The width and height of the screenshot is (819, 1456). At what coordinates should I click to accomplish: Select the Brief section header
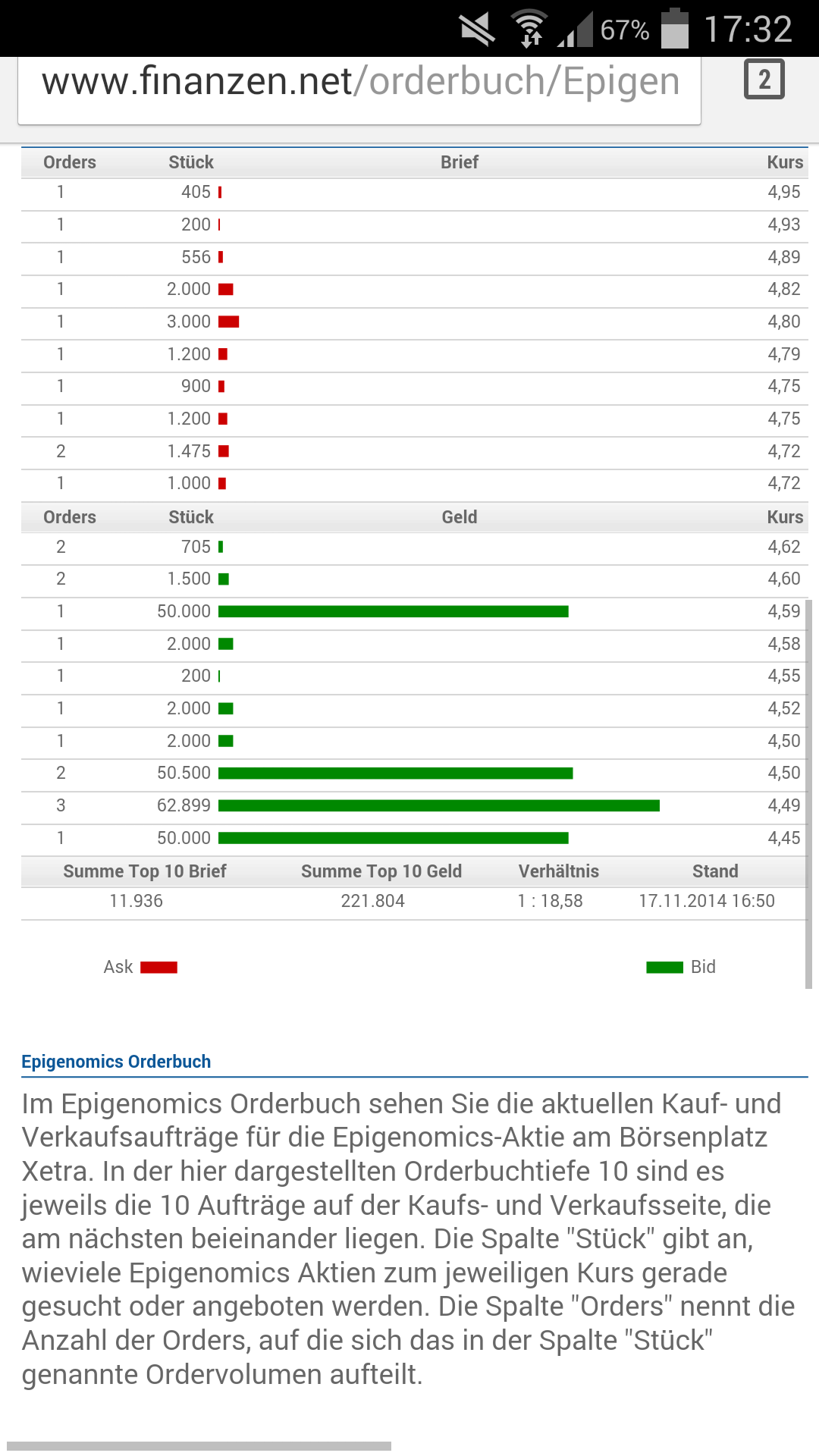coord(460,162)
